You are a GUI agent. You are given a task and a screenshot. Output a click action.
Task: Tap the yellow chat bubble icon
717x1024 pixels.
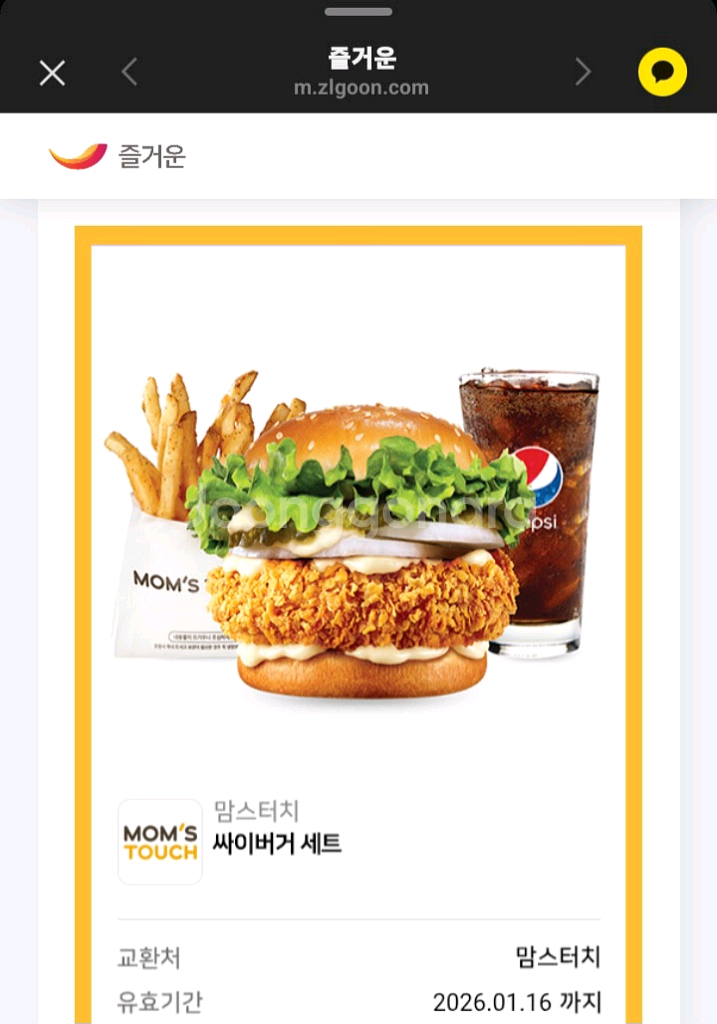coord(662,72)
